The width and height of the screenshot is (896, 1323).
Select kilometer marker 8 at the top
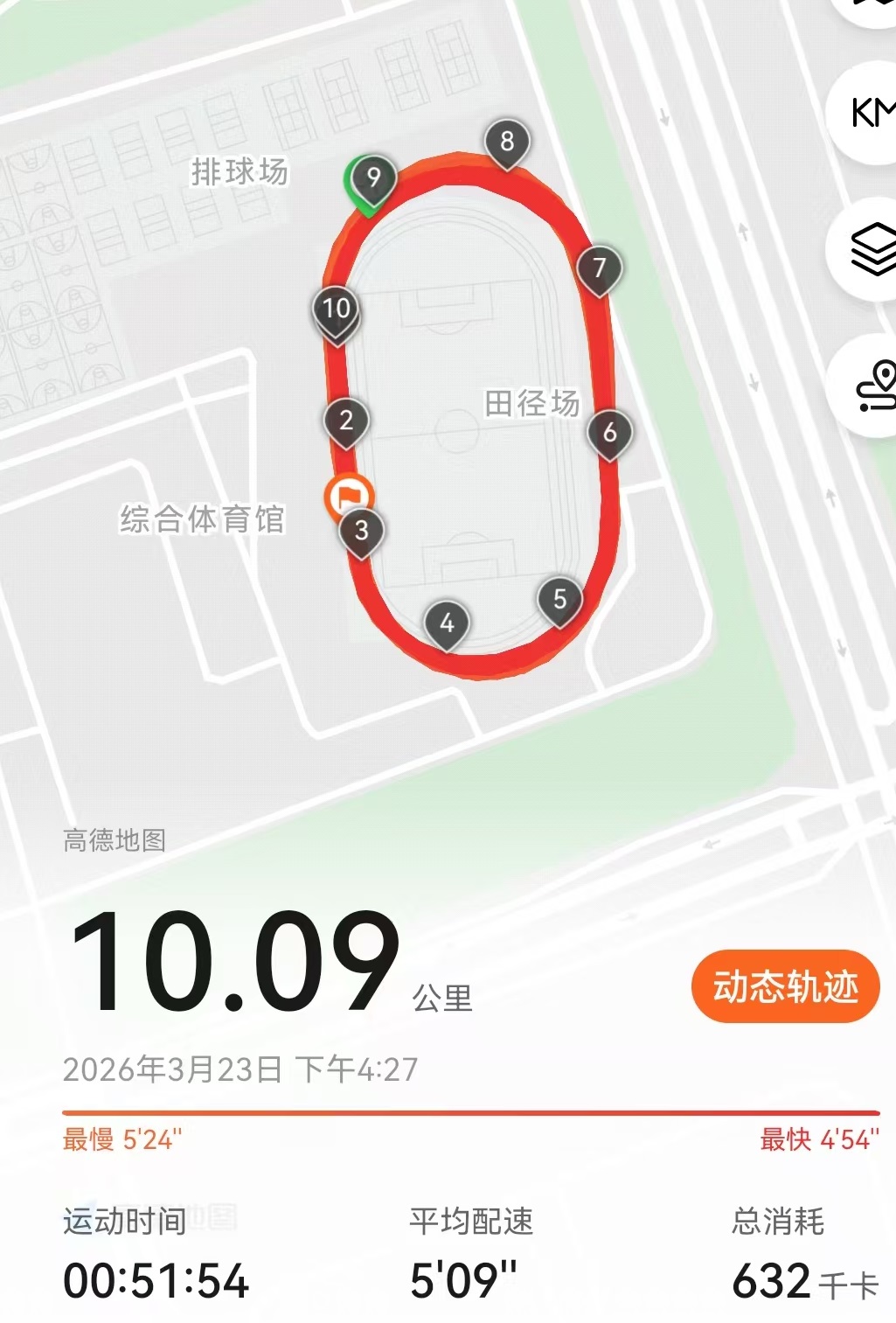[505, 143]
